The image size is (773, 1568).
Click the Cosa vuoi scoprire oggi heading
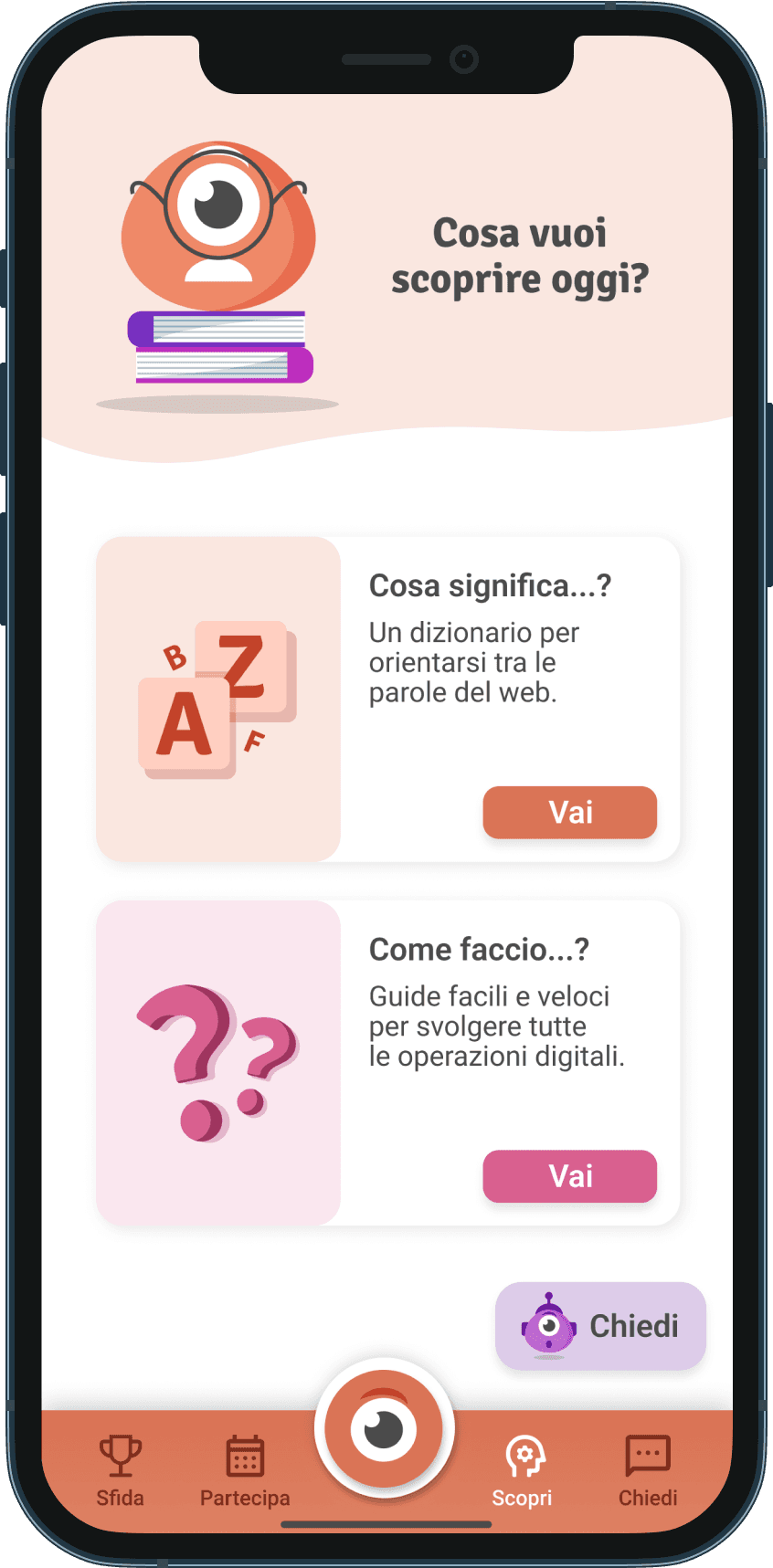521,254
